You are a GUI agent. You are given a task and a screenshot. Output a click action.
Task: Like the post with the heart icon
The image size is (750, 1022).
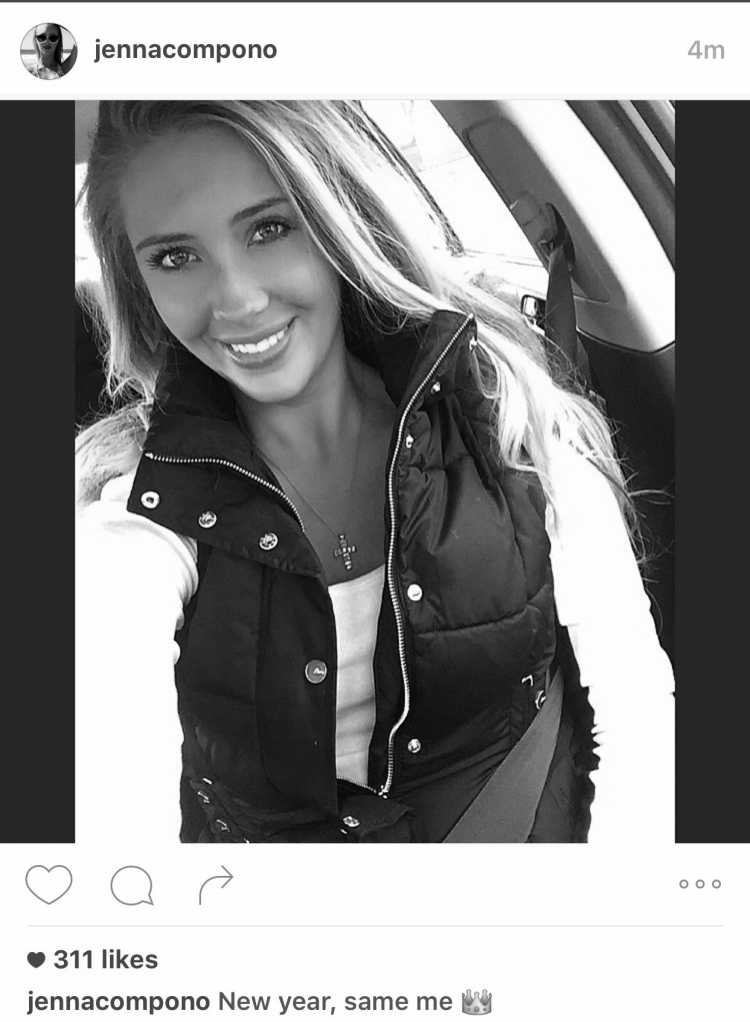click(49, 885)
